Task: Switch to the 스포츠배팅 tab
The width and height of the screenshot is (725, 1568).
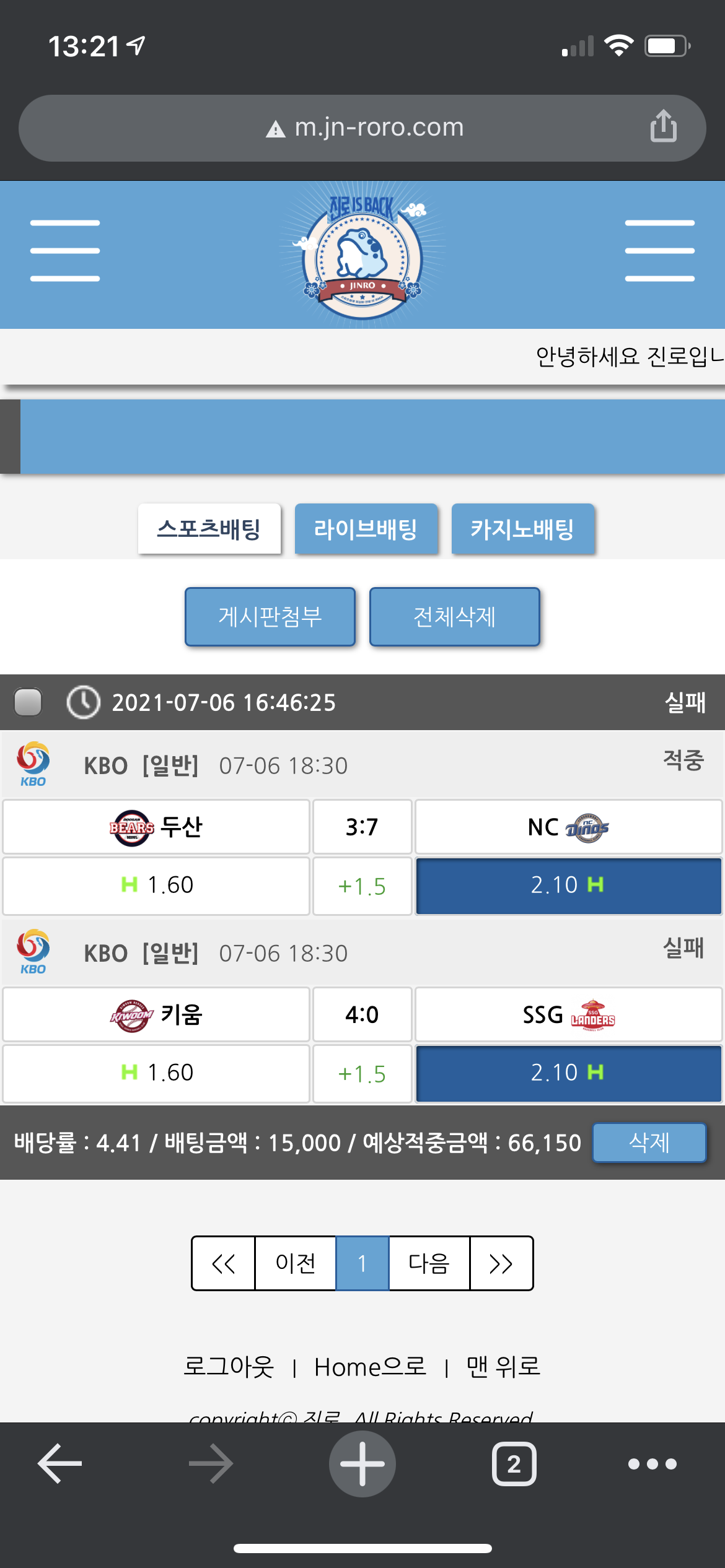Action: (209, 529)
